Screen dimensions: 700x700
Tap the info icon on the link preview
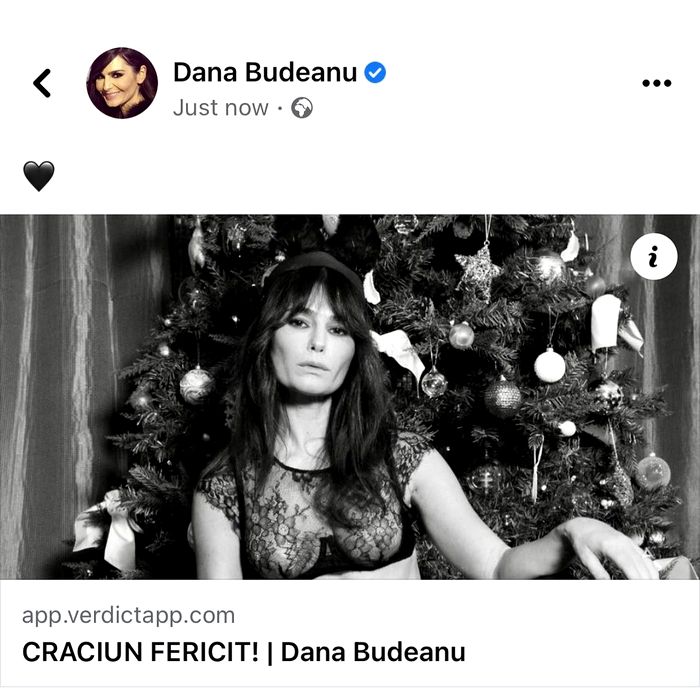coord(654,258)
